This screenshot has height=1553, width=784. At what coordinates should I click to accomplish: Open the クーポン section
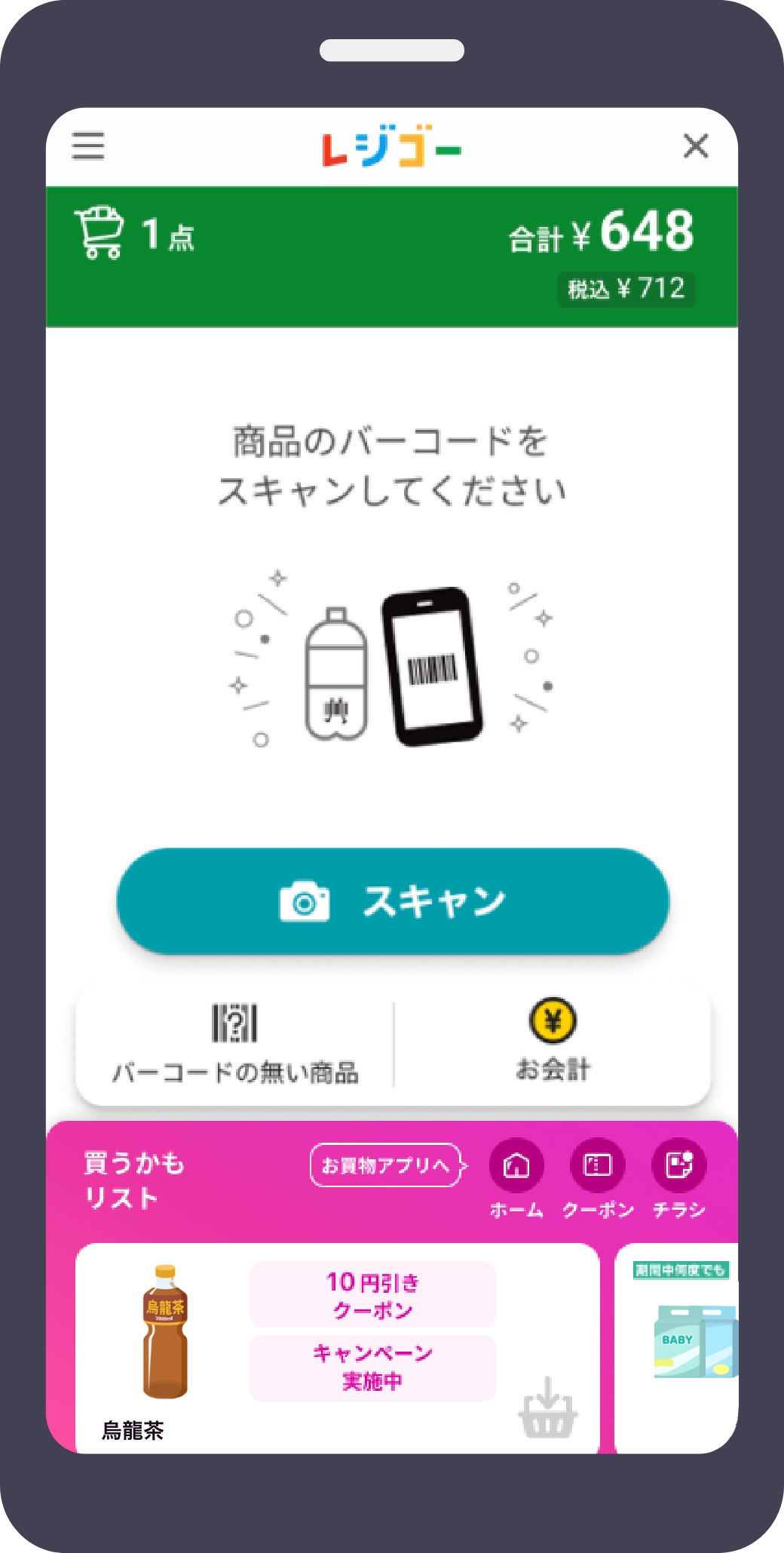(x=597, y=1166)
